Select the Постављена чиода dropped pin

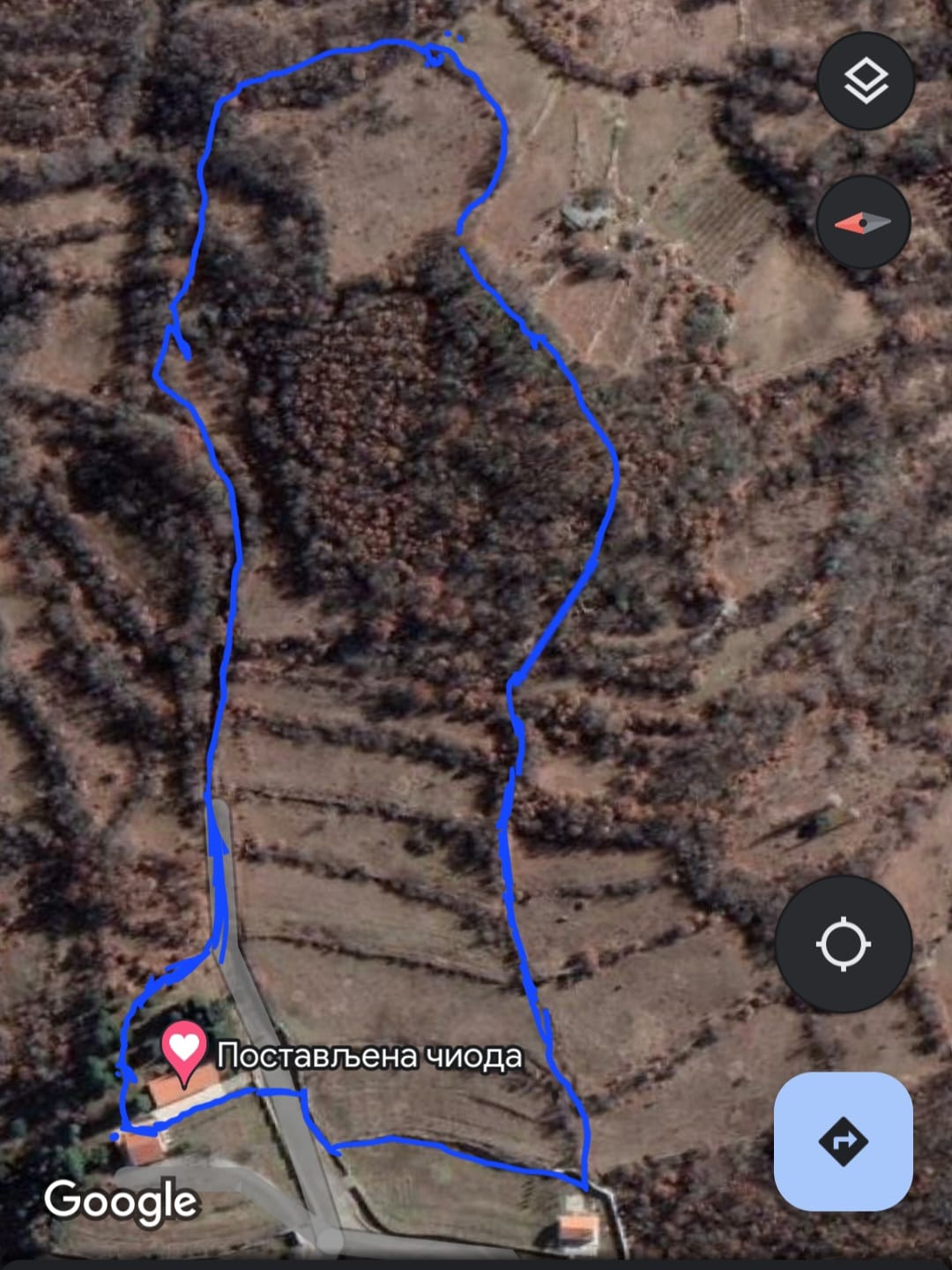(183, 1050)
